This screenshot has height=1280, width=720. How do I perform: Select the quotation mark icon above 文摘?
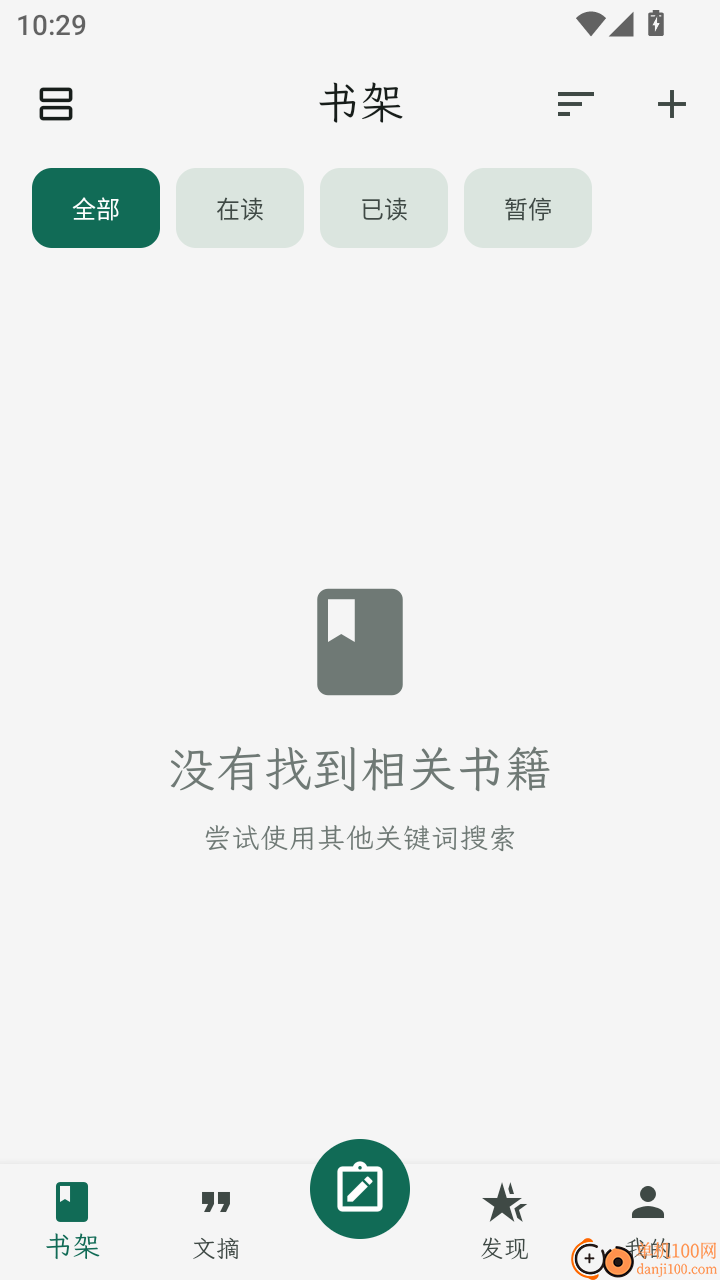click(x=216, y=1201)
